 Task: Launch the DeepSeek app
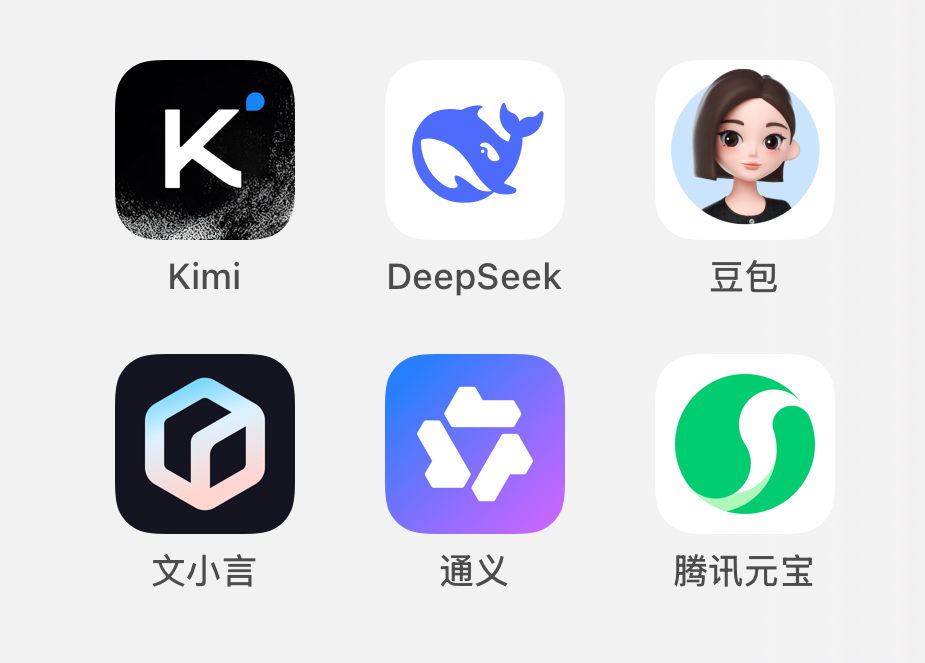[x=474, y=150]
